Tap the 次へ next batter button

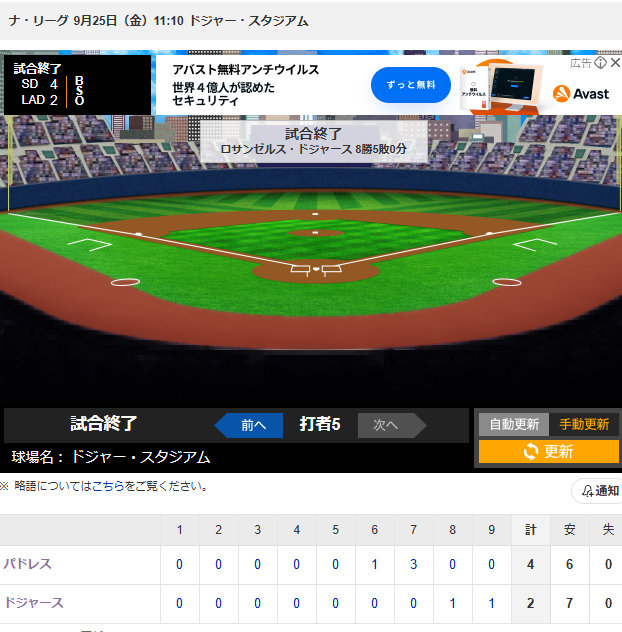pyautogui.click(x=392, y=425)
